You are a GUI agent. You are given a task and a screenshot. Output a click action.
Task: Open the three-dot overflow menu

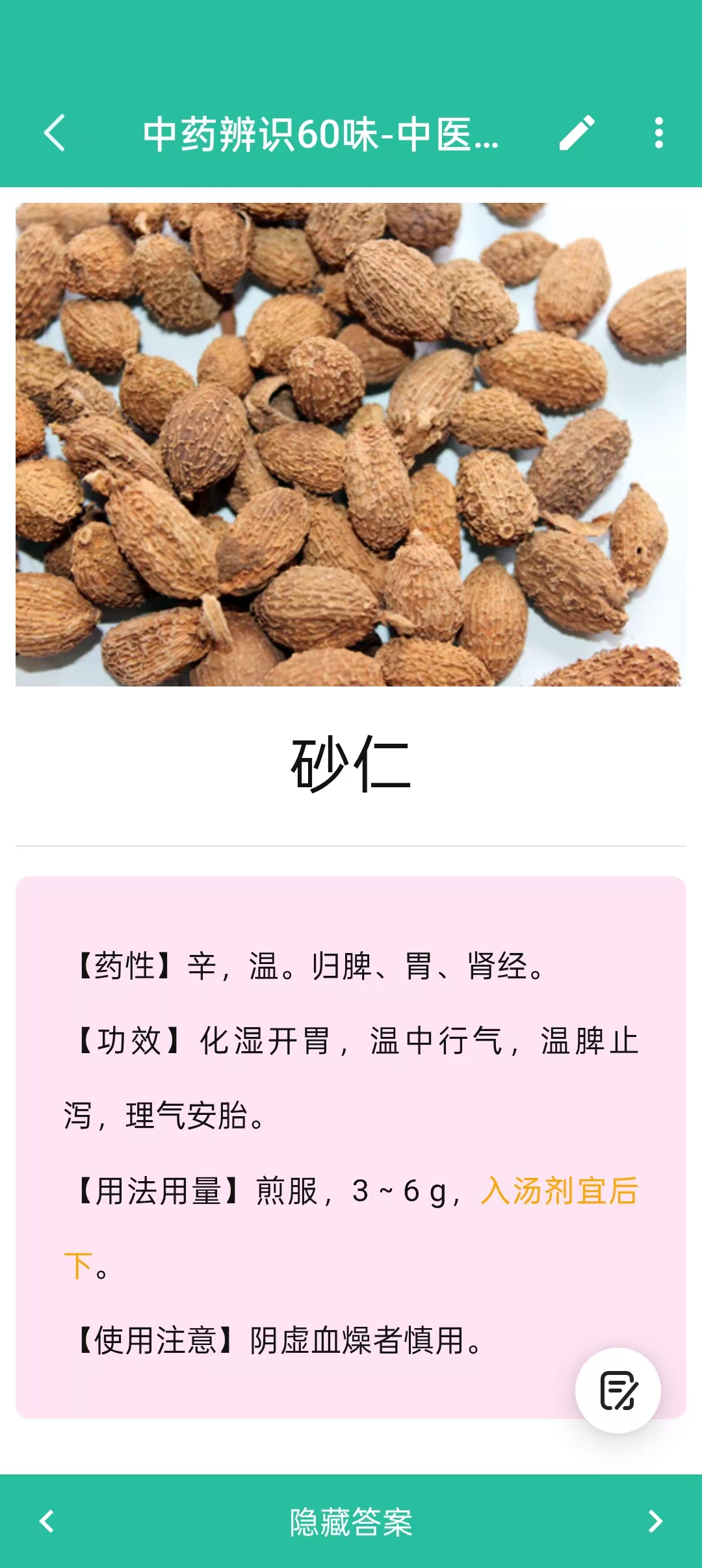(659, 133)
